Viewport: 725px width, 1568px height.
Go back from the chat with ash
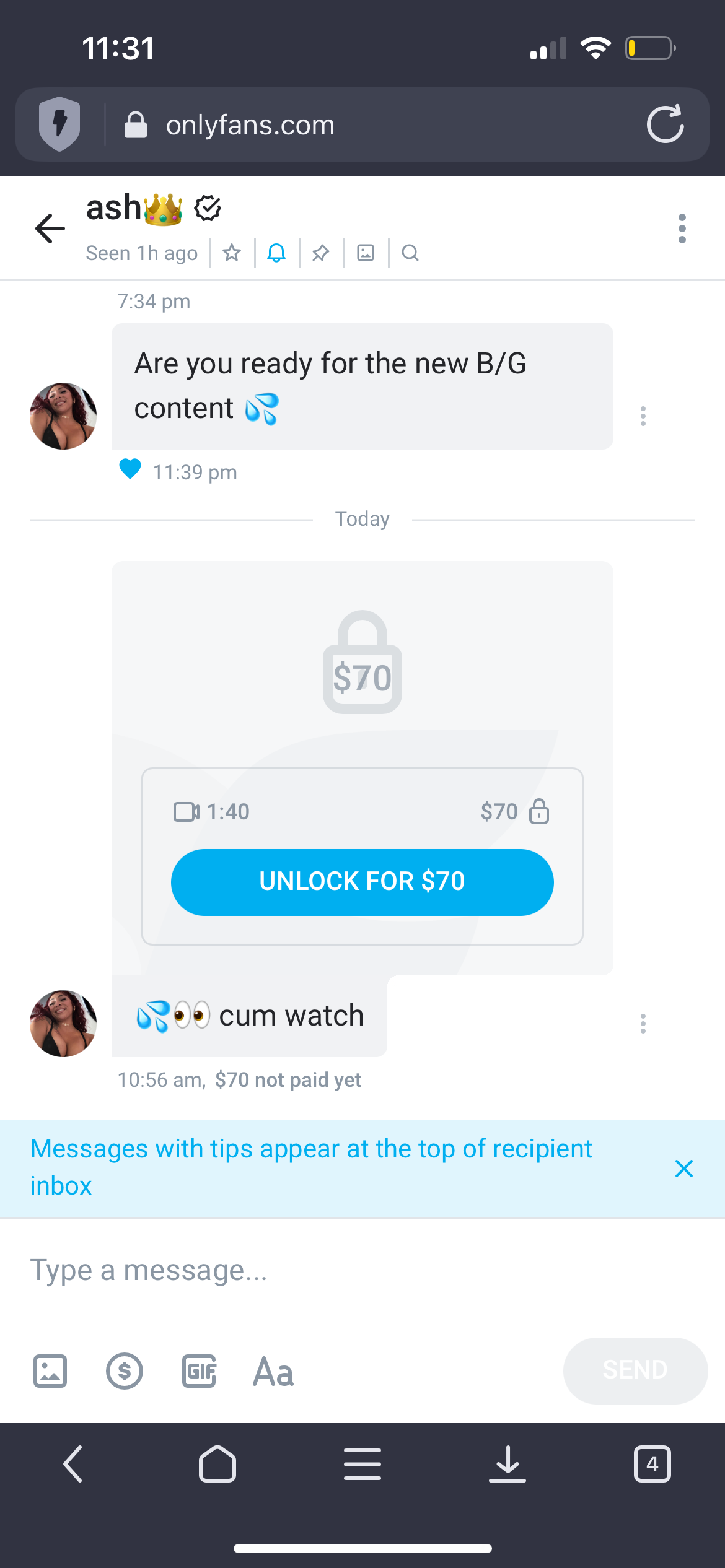tap(50, 229)
